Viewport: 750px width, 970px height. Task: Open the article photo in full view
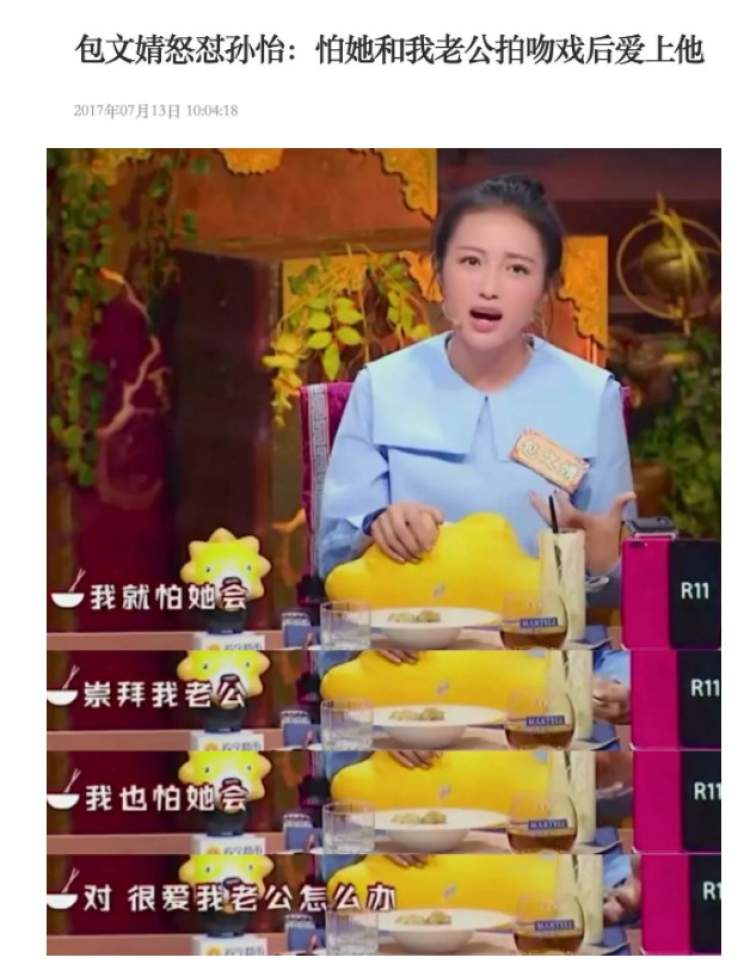pyautogui.click(x=383, y=550)
